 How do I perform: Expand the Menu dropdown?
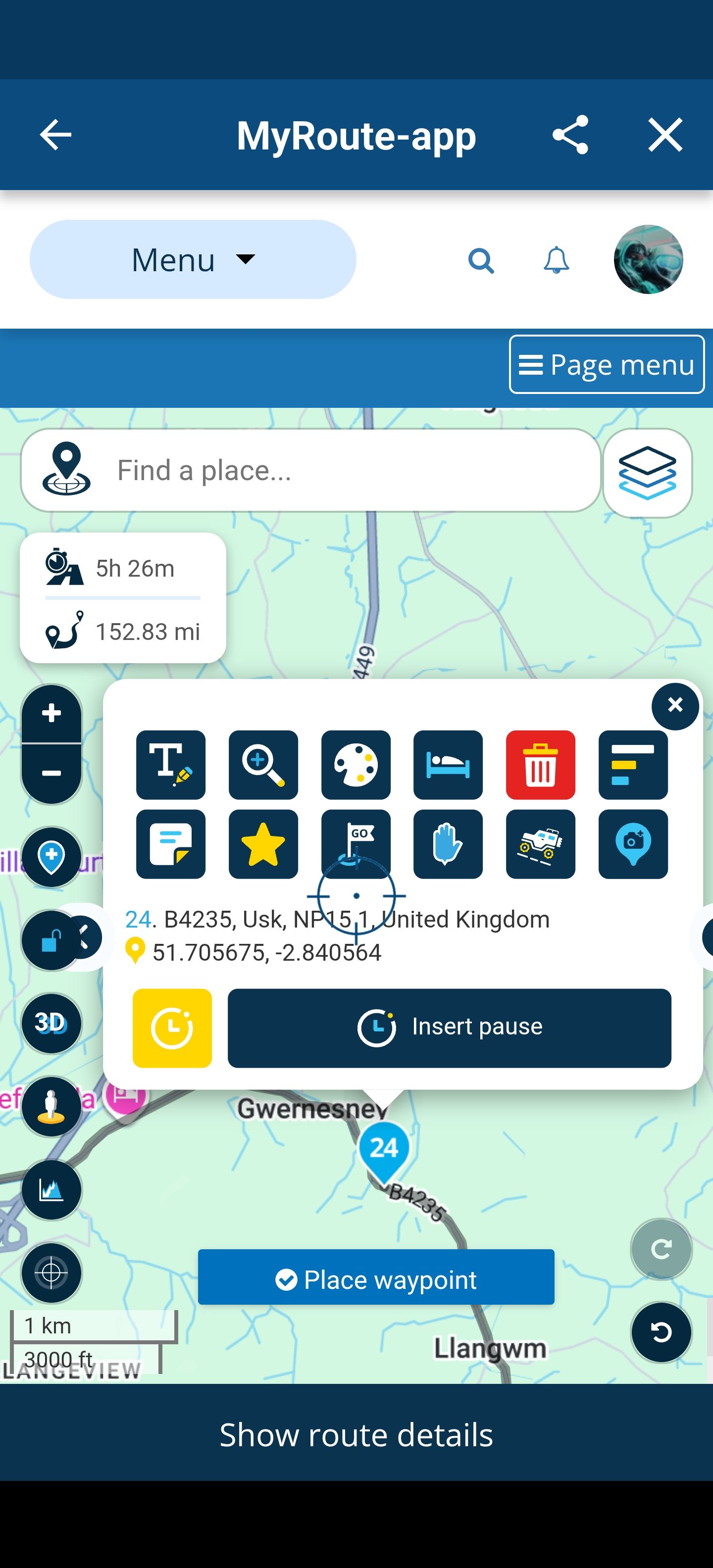(193, 259)
